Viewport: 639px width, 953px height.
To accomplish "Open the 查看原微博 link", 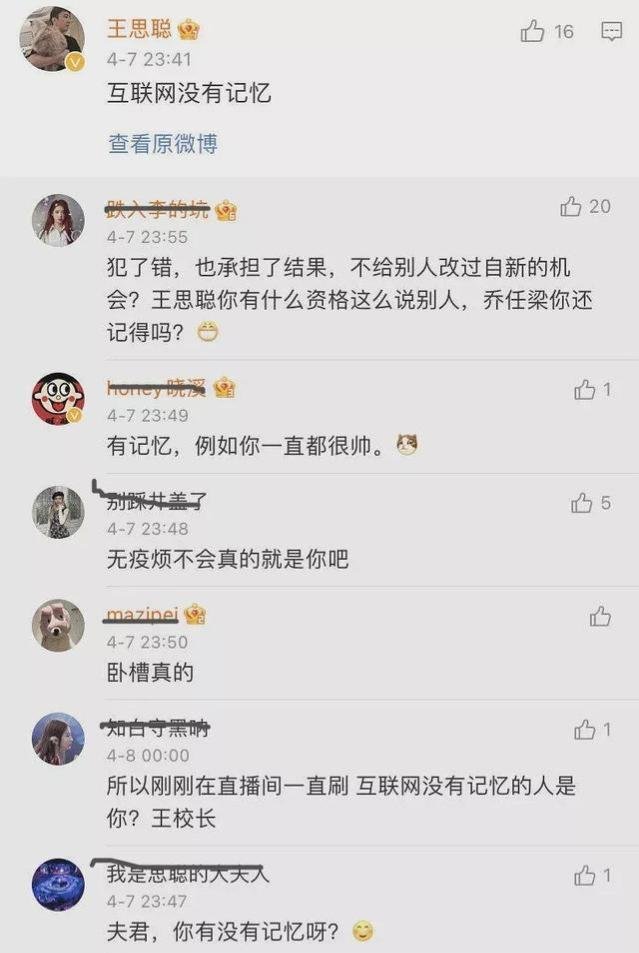I will pyautogui.click(x=162, y=144).
